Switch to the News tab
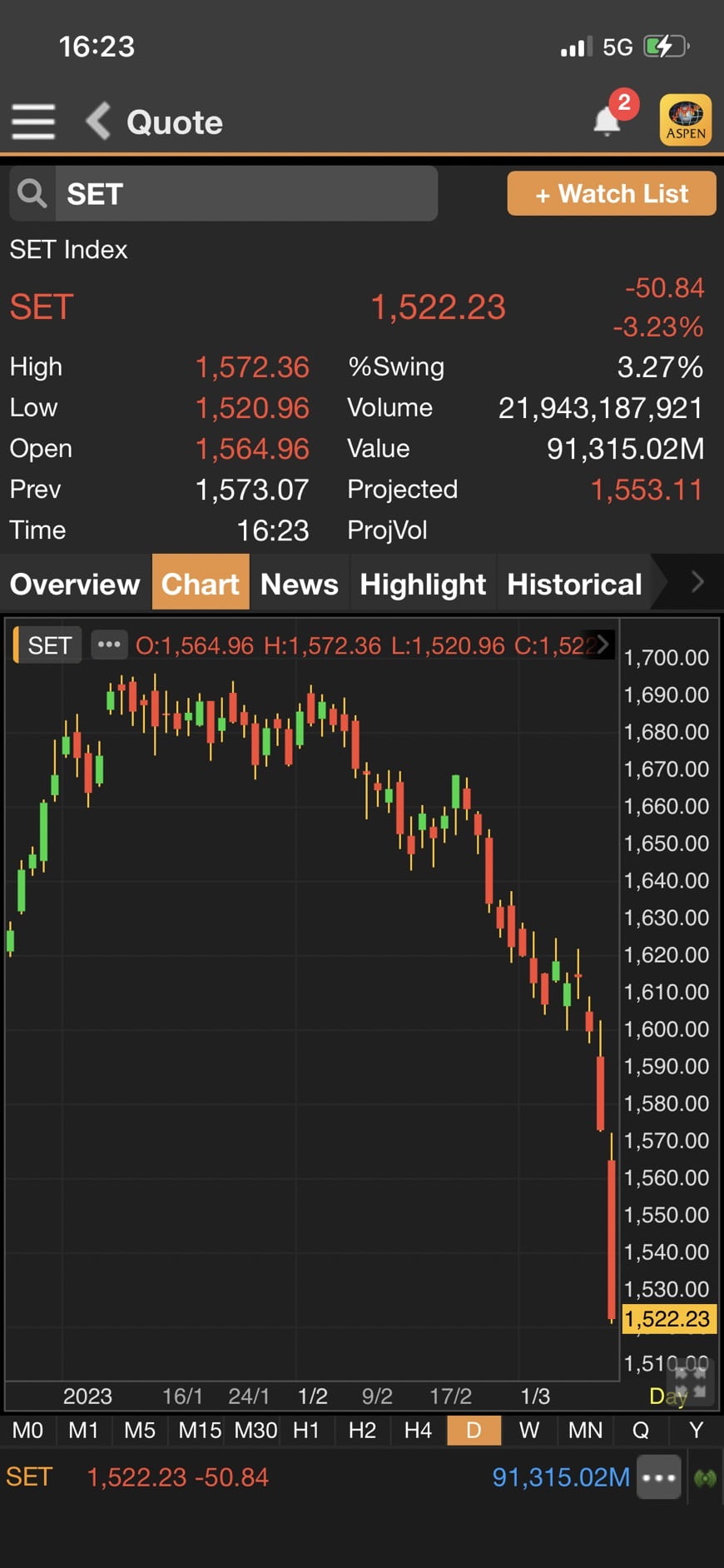Viewport: 724px width, 1568px height. tap(299, 585)
